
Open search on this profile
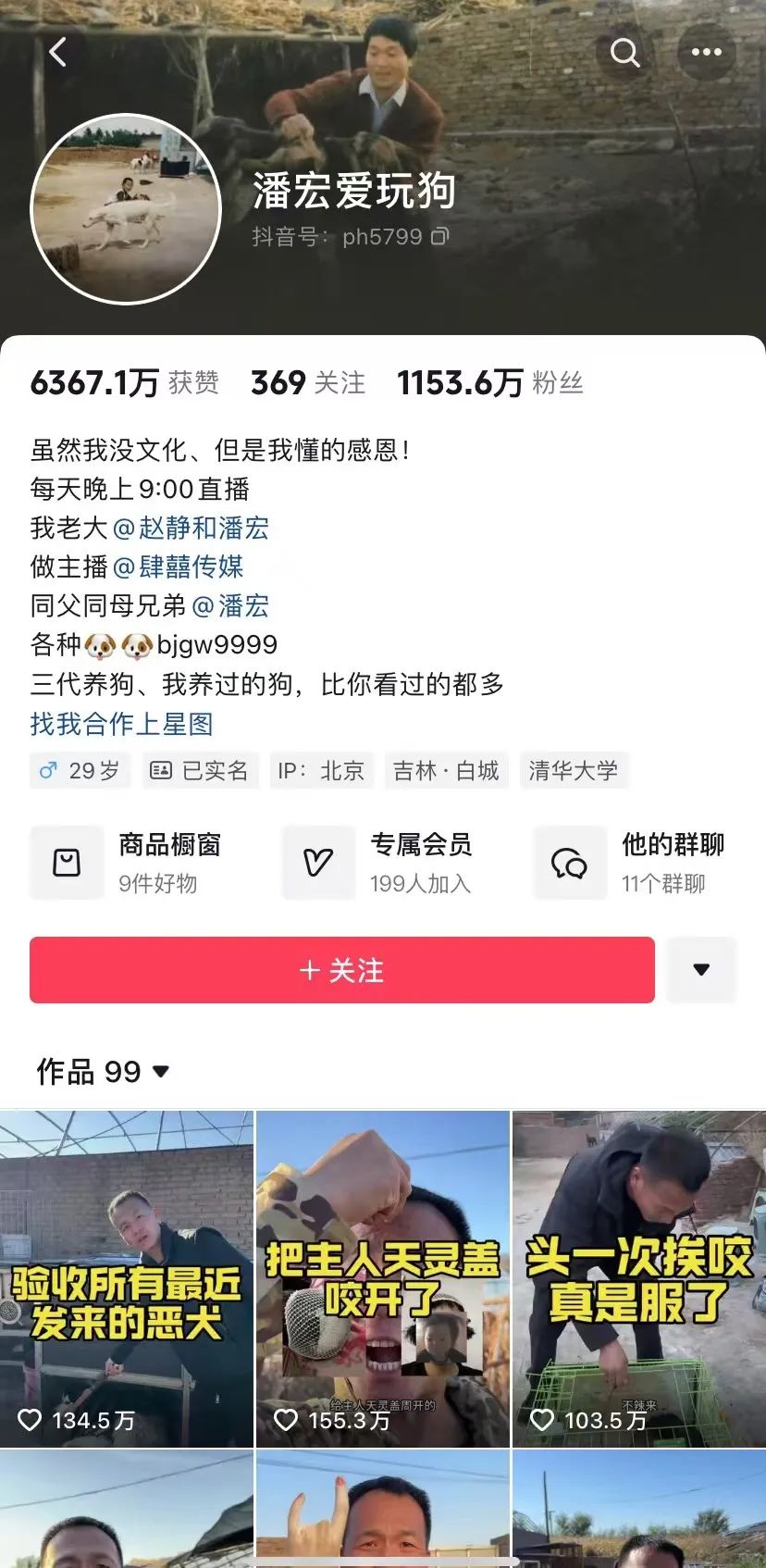[624, 53]
